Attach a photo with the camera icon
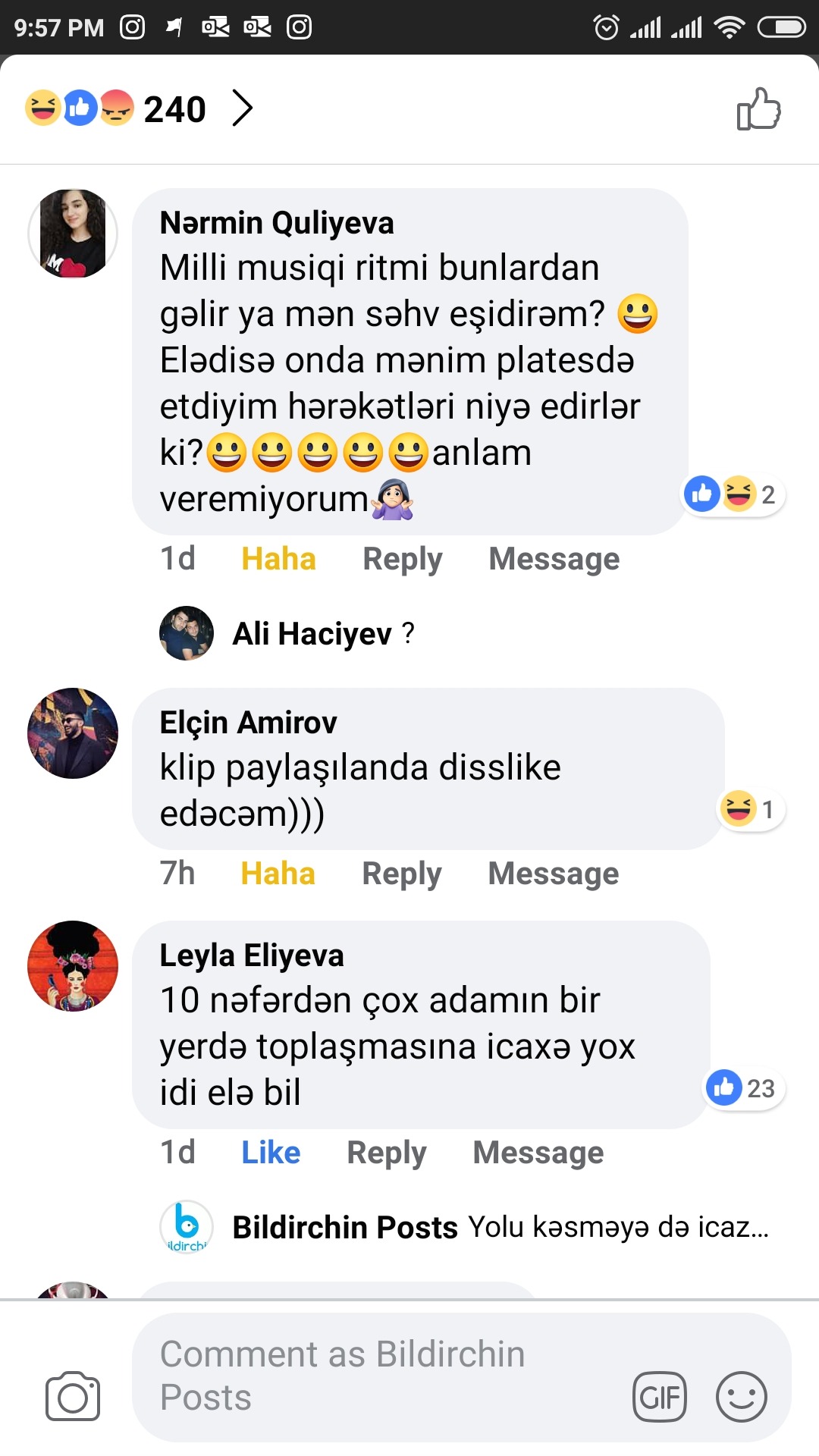819x1456 pixels. point(73,1396)
